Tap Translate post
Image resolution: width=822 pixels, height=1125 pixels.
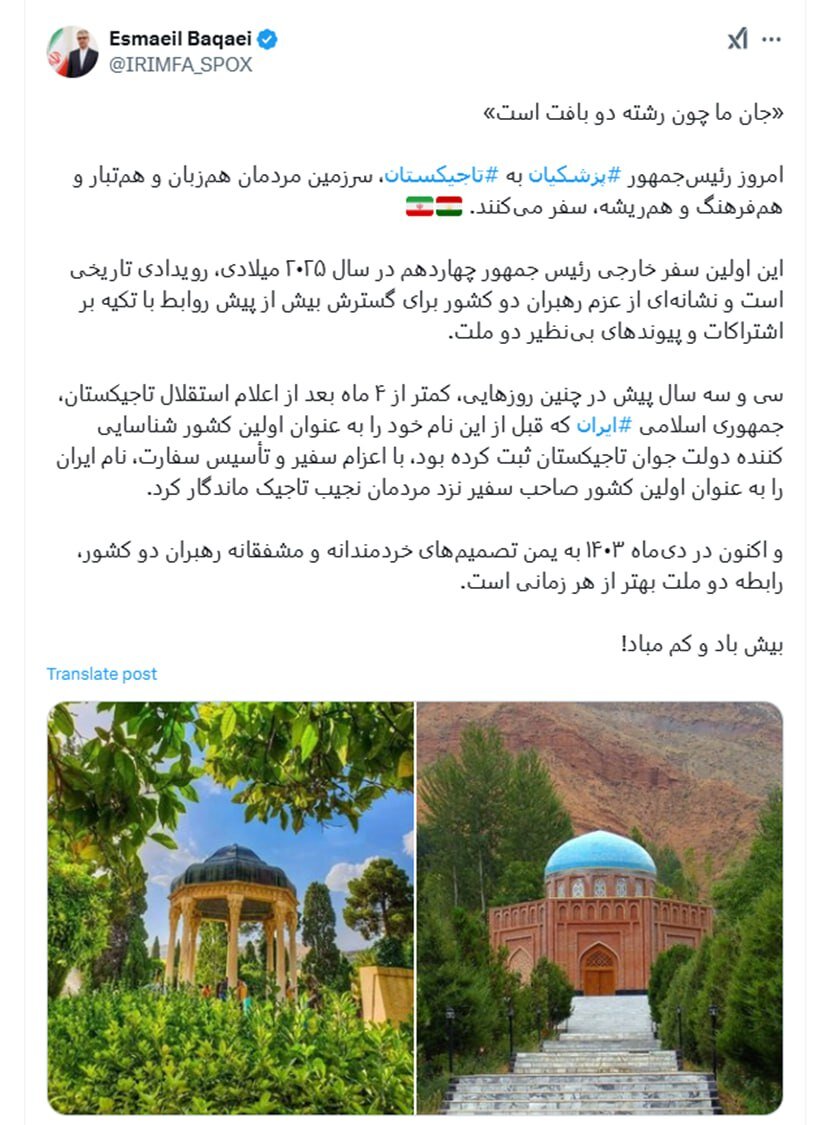102,674
